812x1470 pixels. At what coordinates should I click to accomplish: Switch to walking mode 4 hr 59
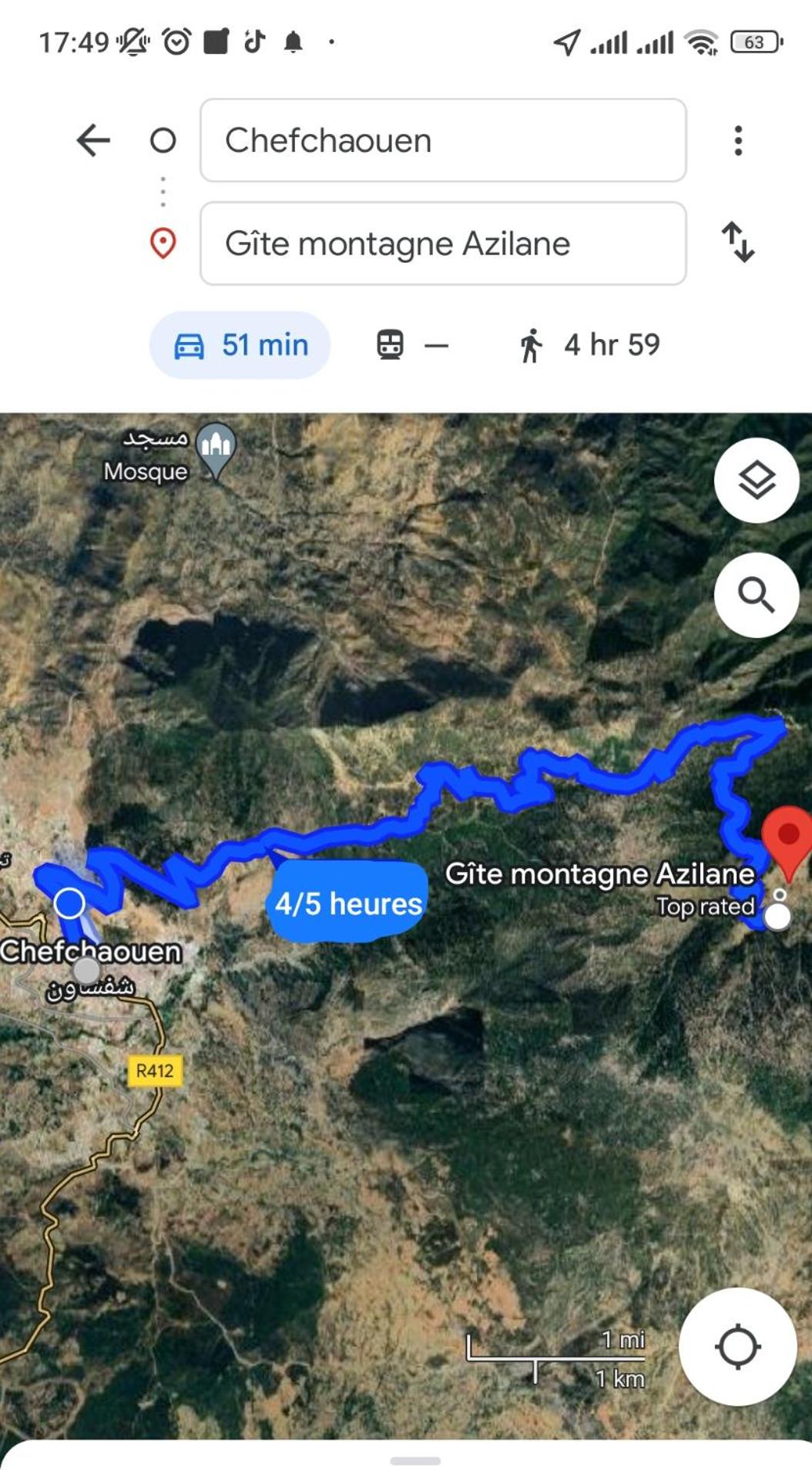(589, 345)
